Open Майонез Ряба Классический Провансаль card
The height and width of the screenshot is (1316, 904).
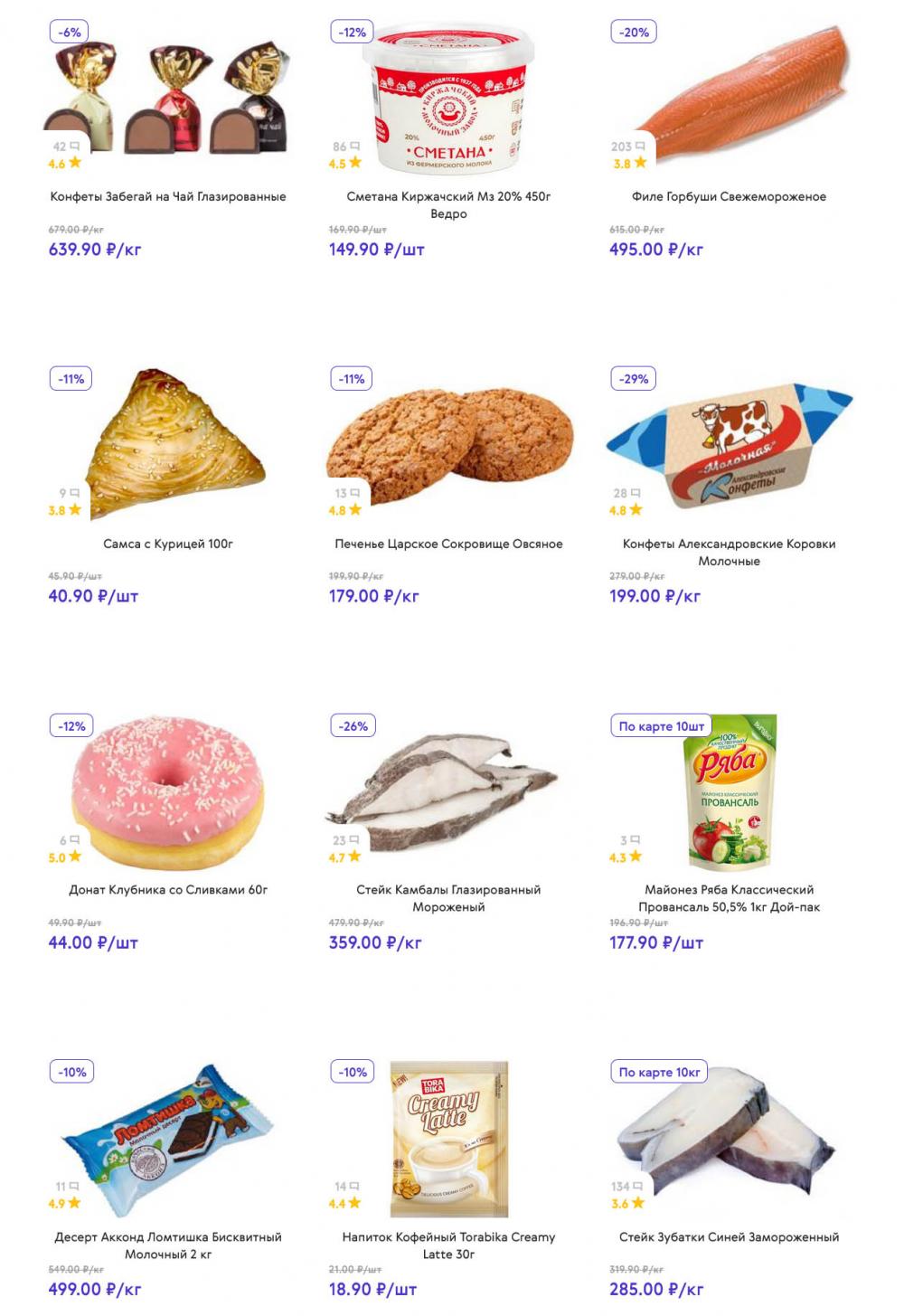pyautogui.click(x=729, y=898)
